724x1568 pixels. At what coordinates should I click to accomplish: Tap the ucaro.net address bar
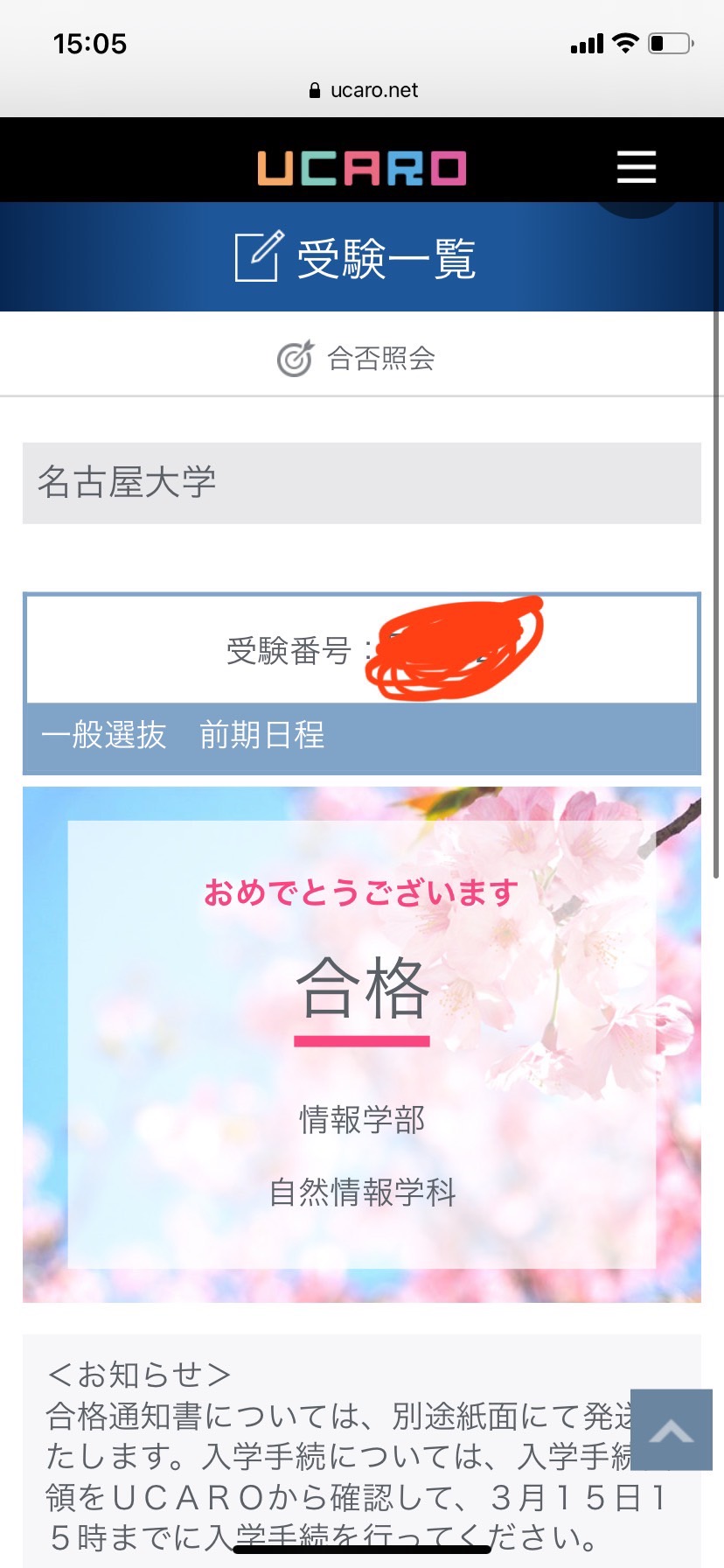tap(363, 90)
